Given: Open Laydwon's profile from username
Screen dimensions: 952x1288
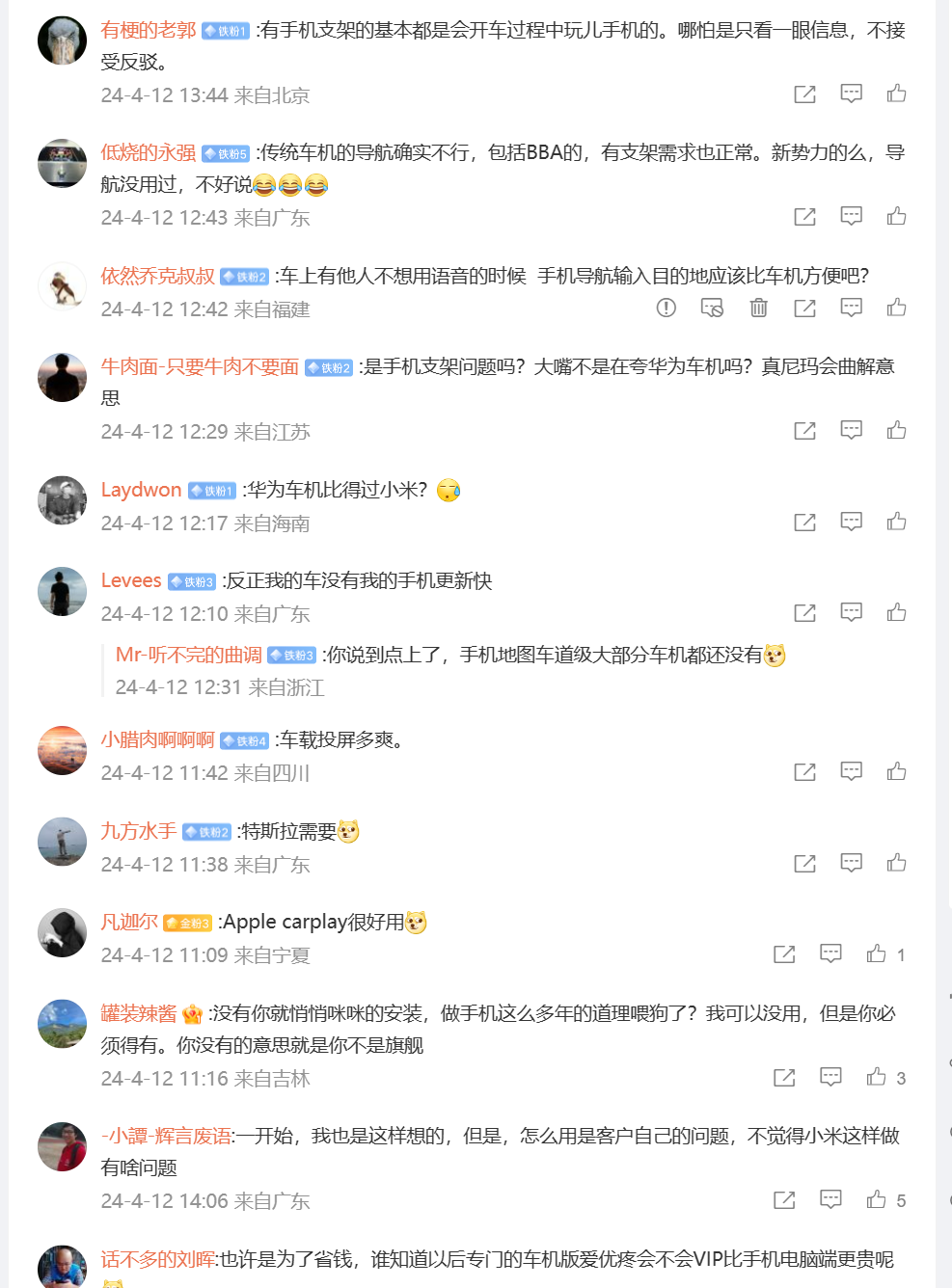Looking at the screenshot, I should click(x=141, y=490).
